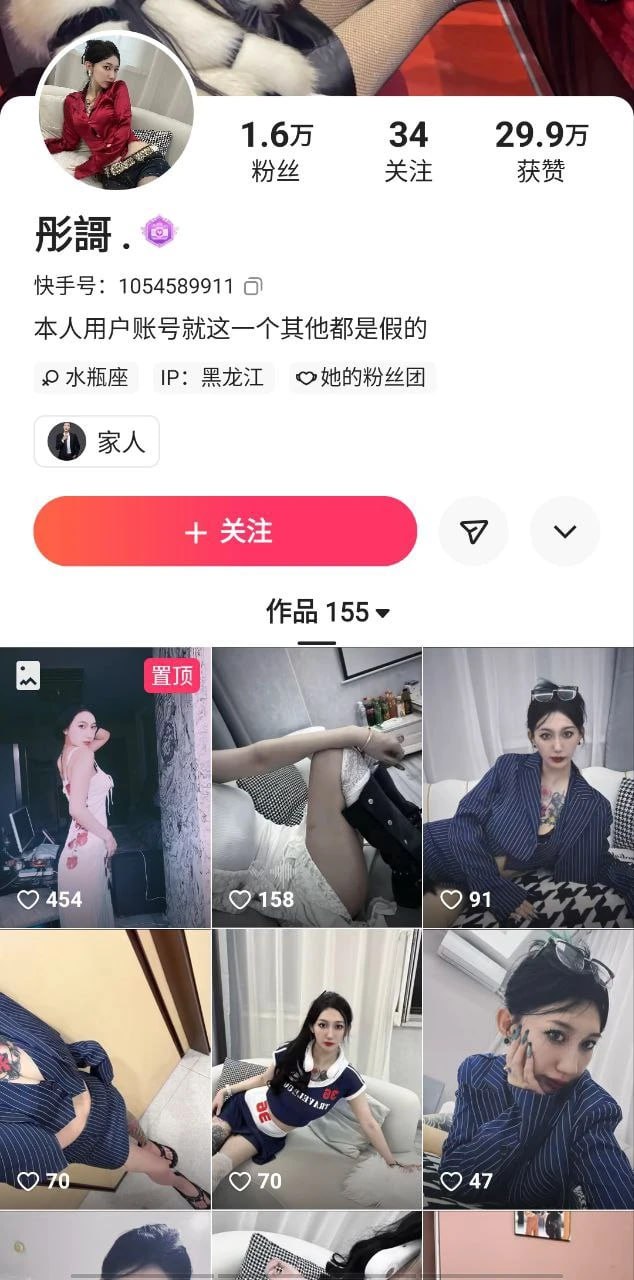The height and width of the screenshot is (1280, 634).
Task: Copy the Kuaishou ID number
Action: pyautogui.click(x=254, y=287)
